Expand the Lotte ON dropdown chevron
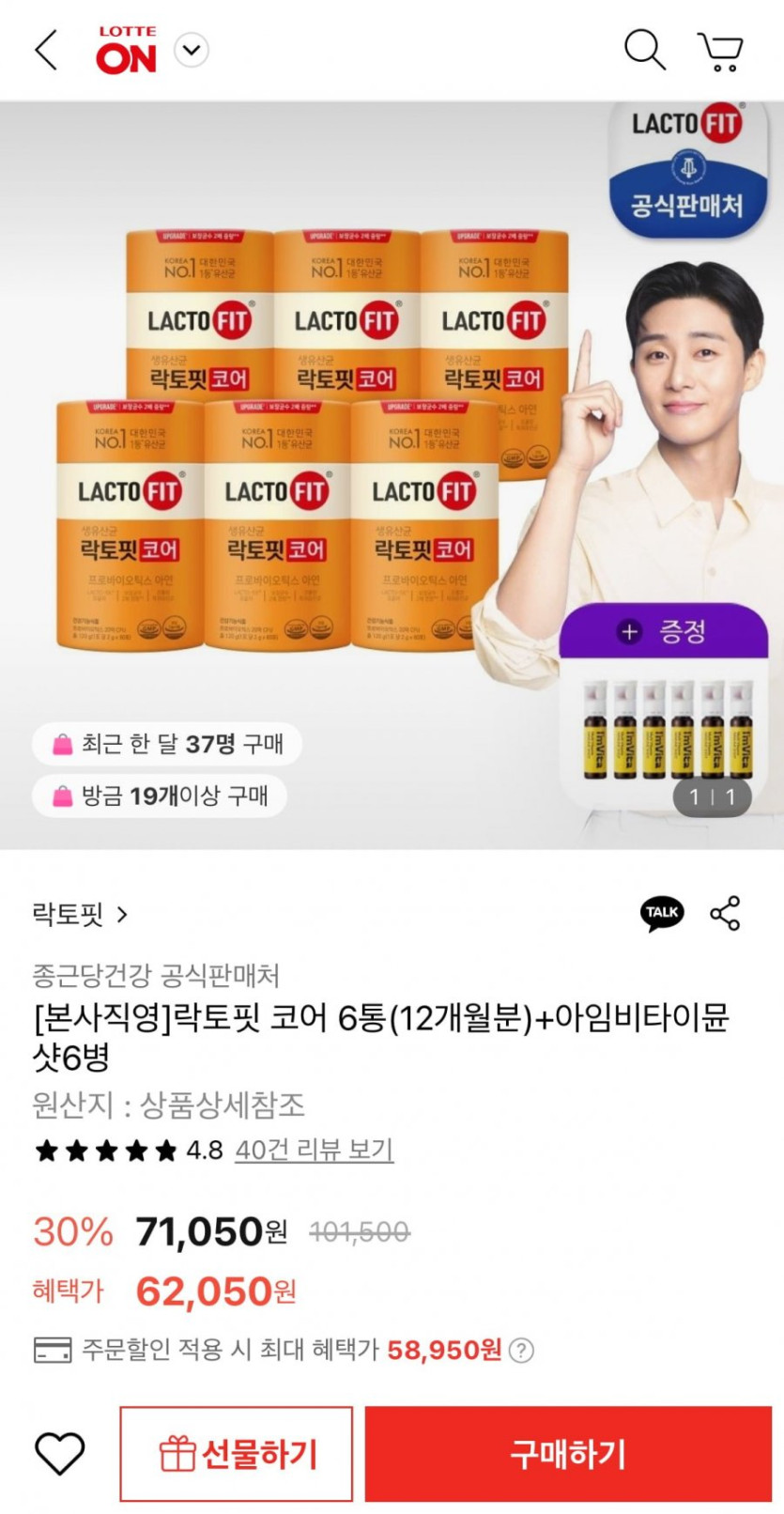This screenshot has height=1514, width=784. pos(192,50)
